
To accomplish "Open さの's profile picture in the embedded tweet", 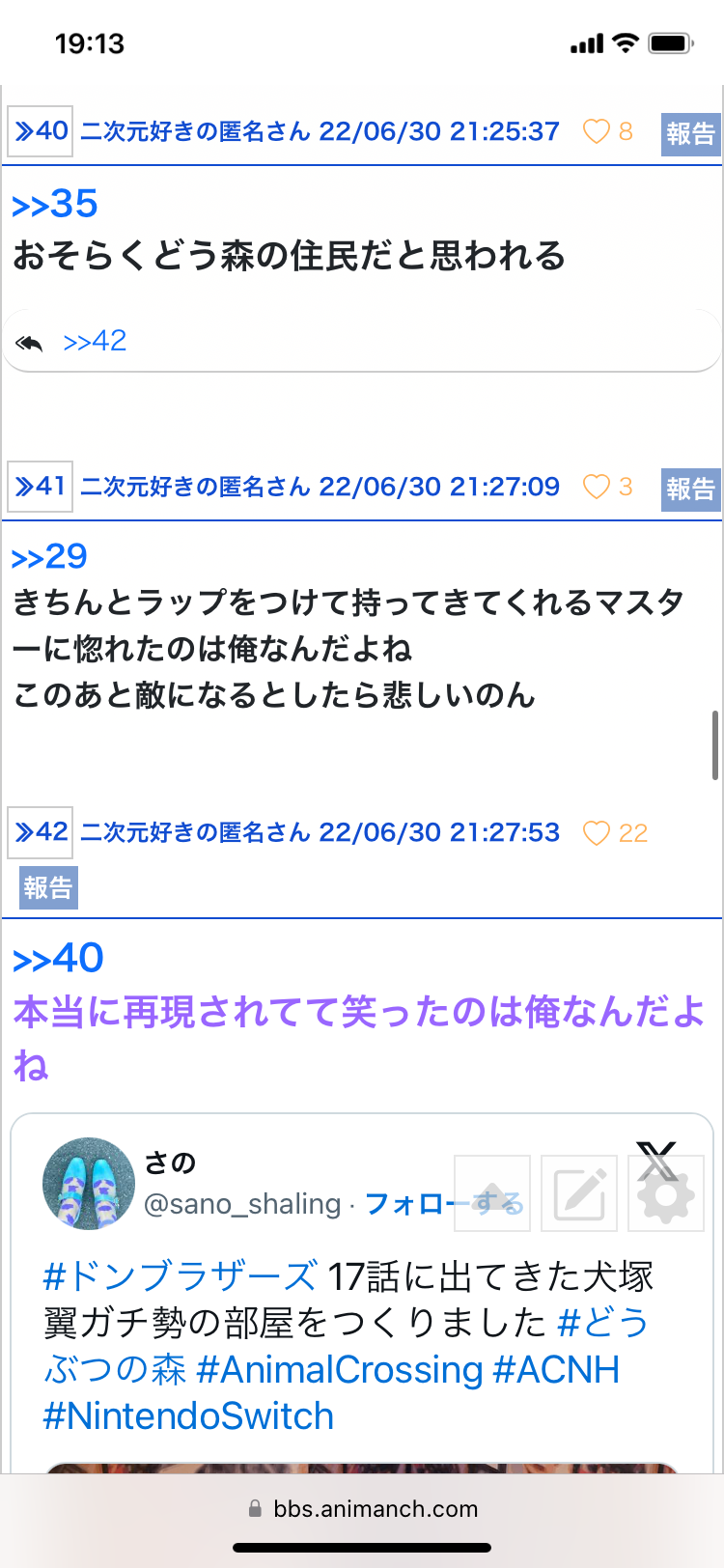I will (89, 1183).
